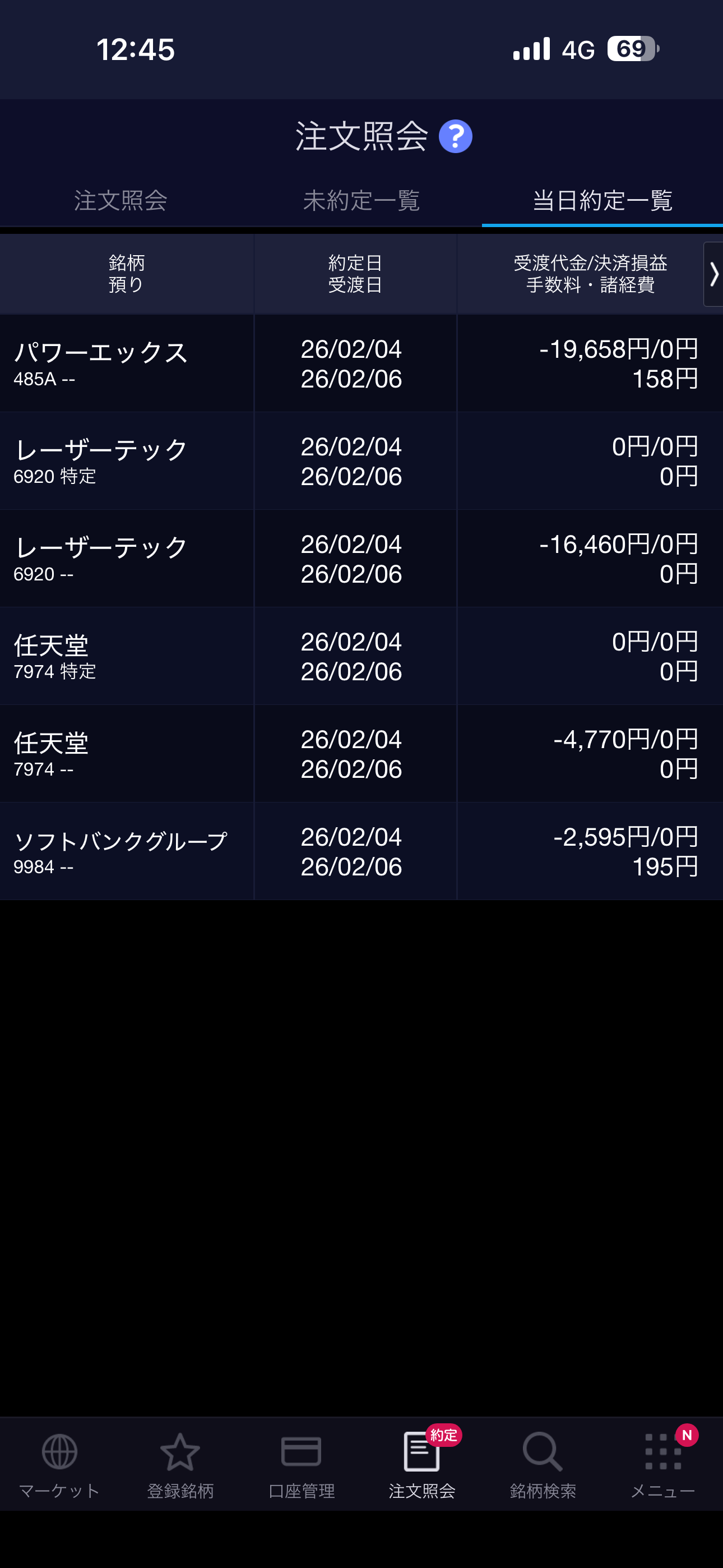
Task: Open the 任天堂 row with -4,770円
Action: [361, 754]
